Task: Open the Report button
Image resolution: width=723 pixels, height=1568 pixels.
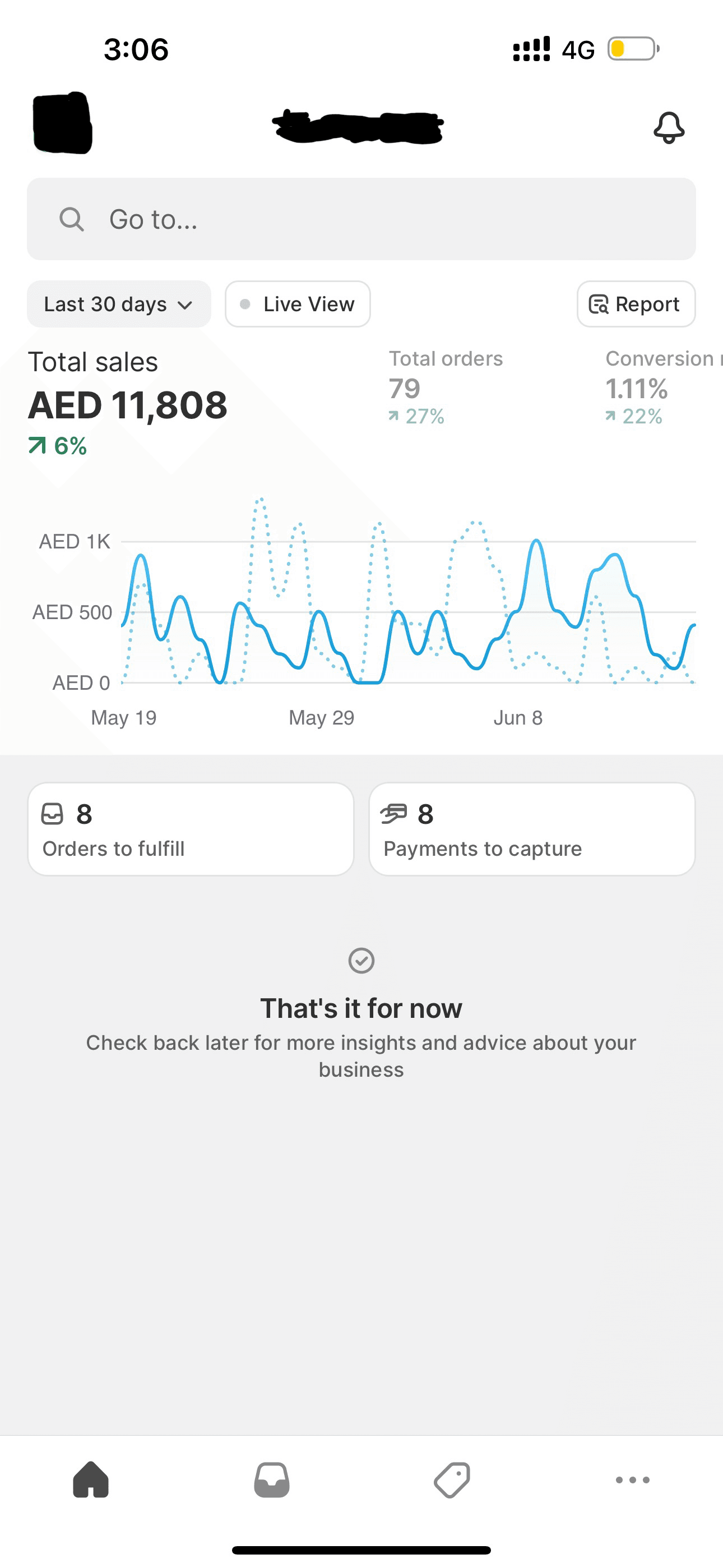Action: point(636,304)
